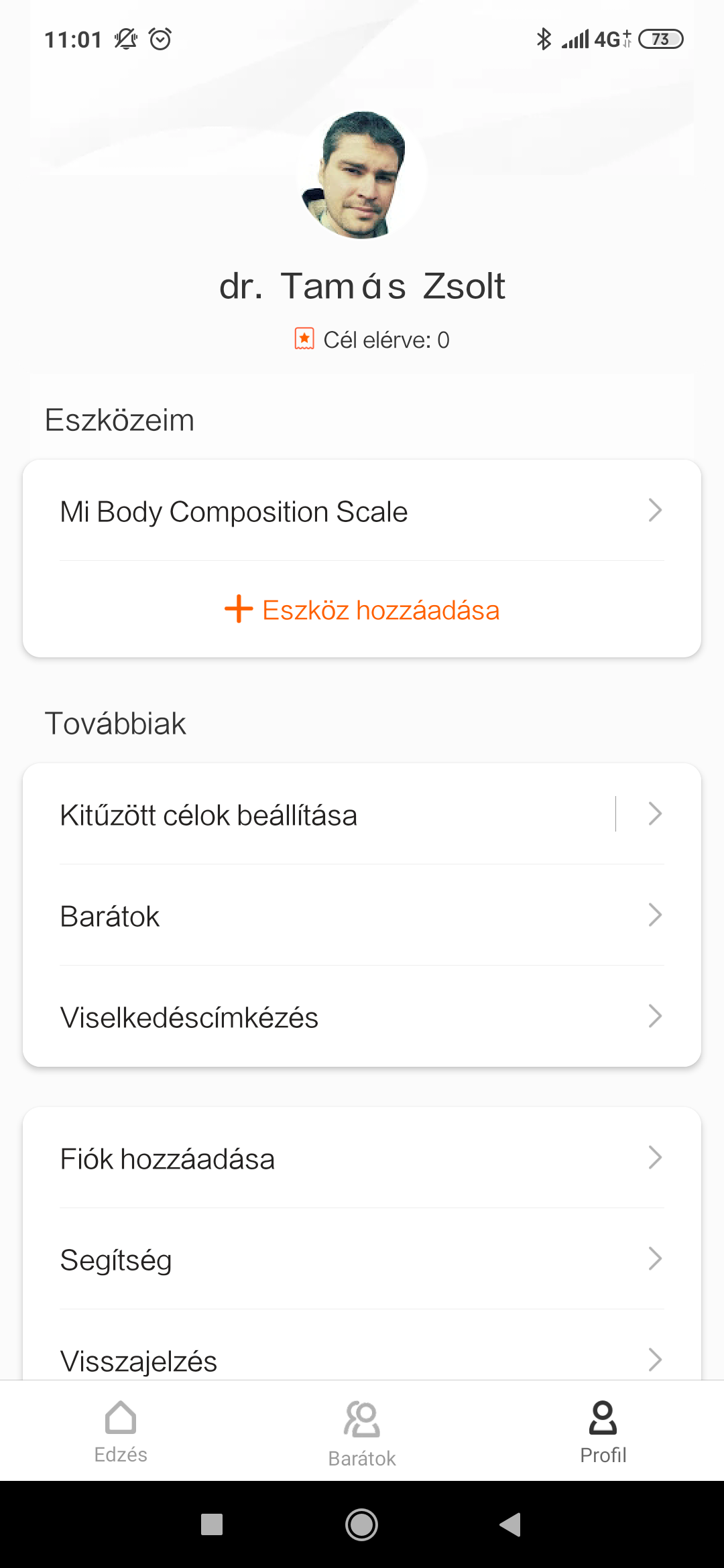The image size is (724, 1568).
Task: Tap Eszköz hozzáadása to add a device
Action: tap(361, 610)
